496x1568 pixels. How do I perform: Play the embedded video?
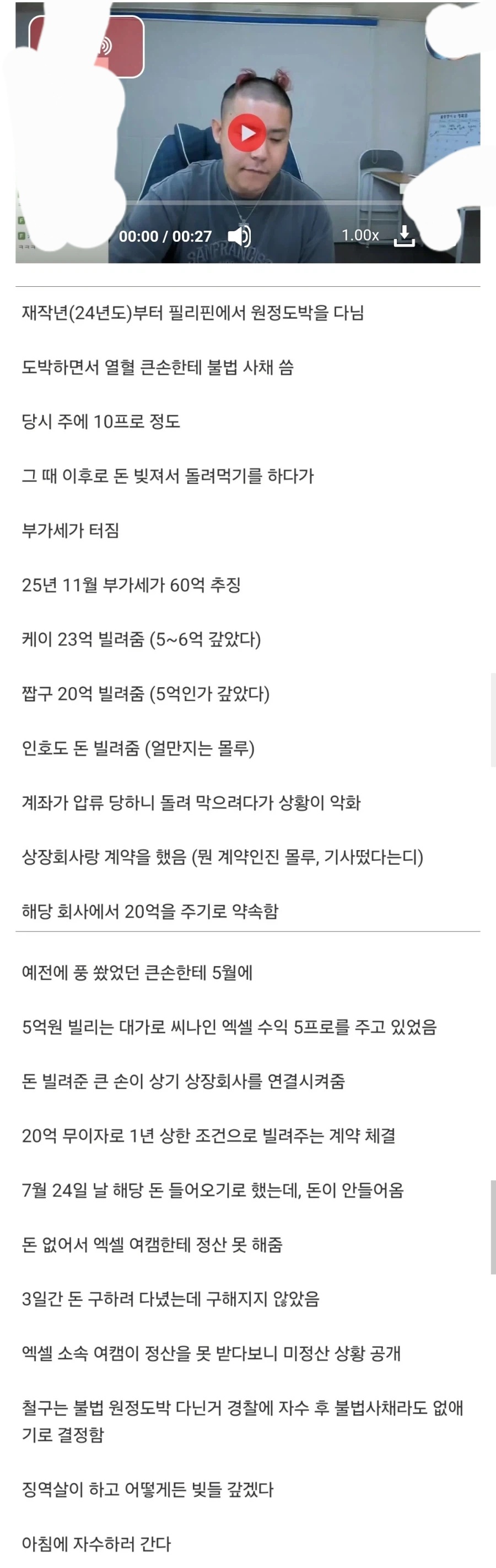[x=247, y=132]
